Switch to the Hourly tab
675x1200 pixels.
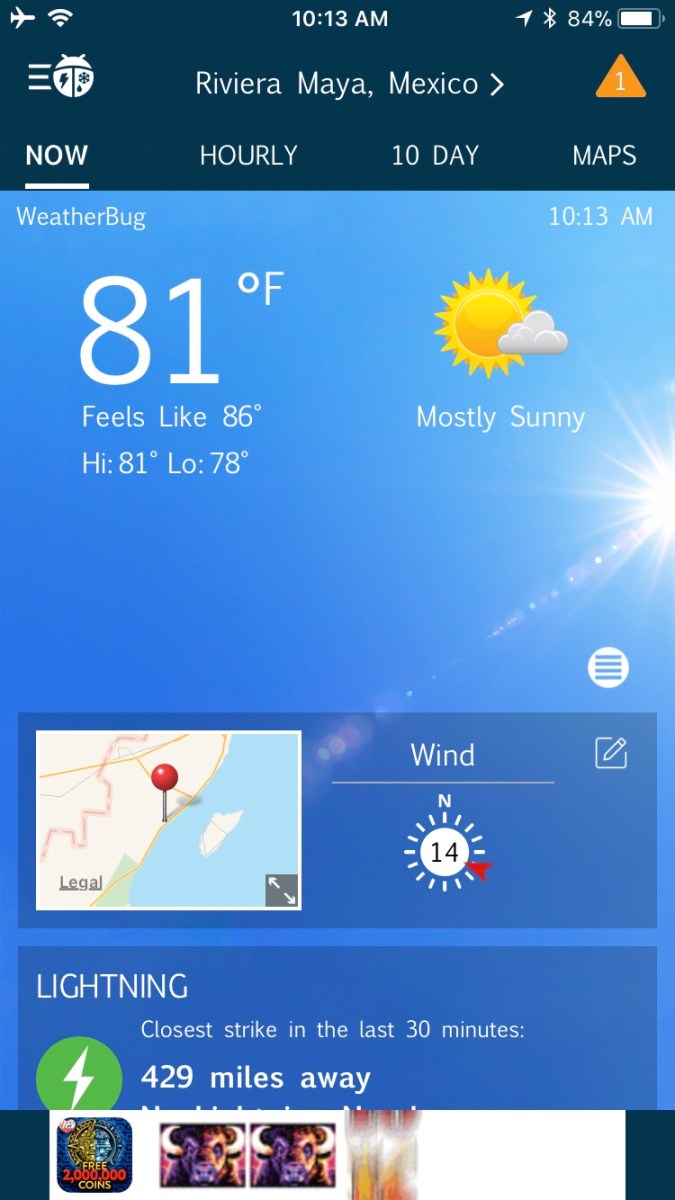[x=248, y=156]
